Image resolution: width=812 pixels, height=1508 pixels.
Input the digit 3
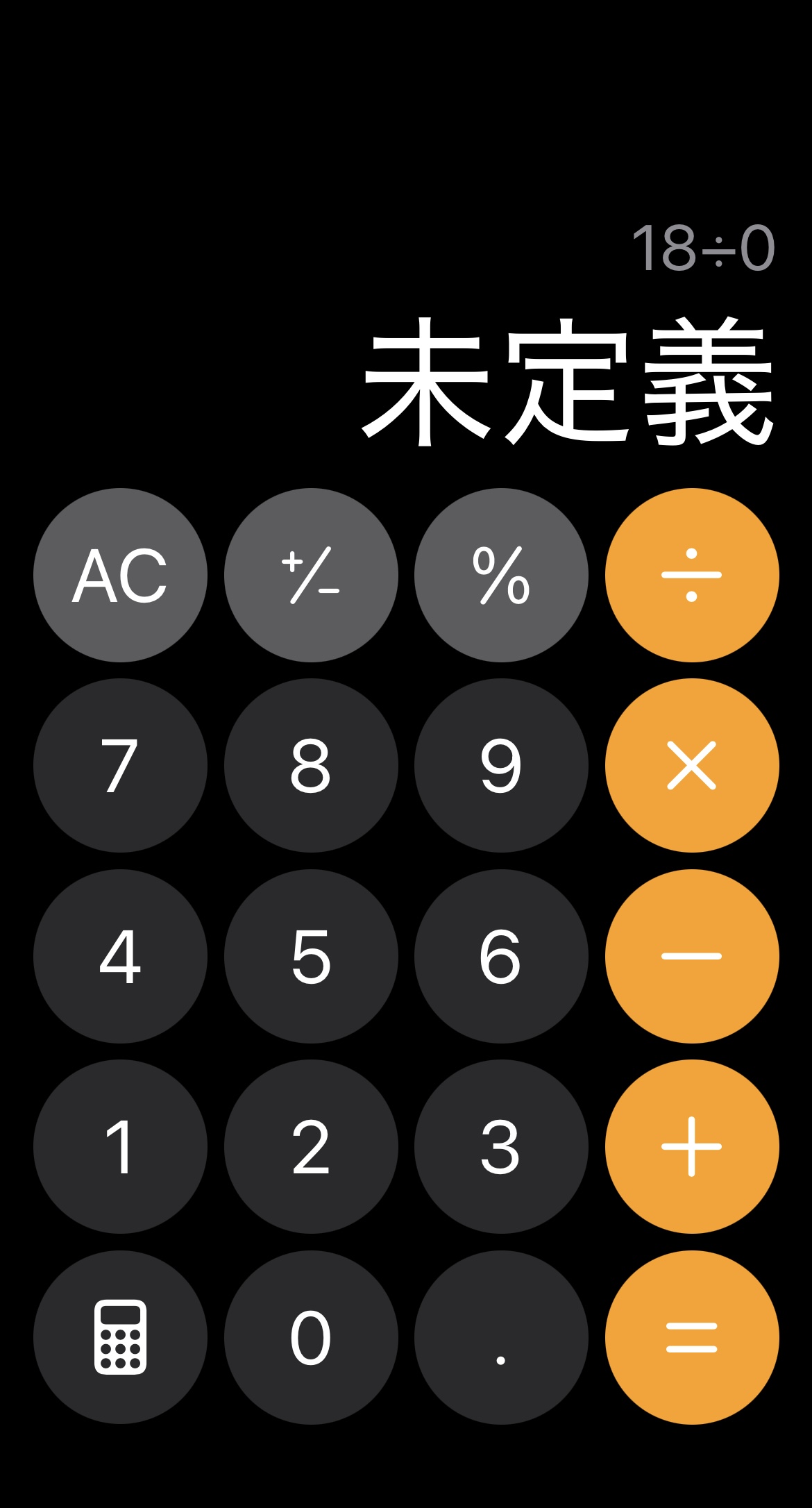tap(501, 1146)
